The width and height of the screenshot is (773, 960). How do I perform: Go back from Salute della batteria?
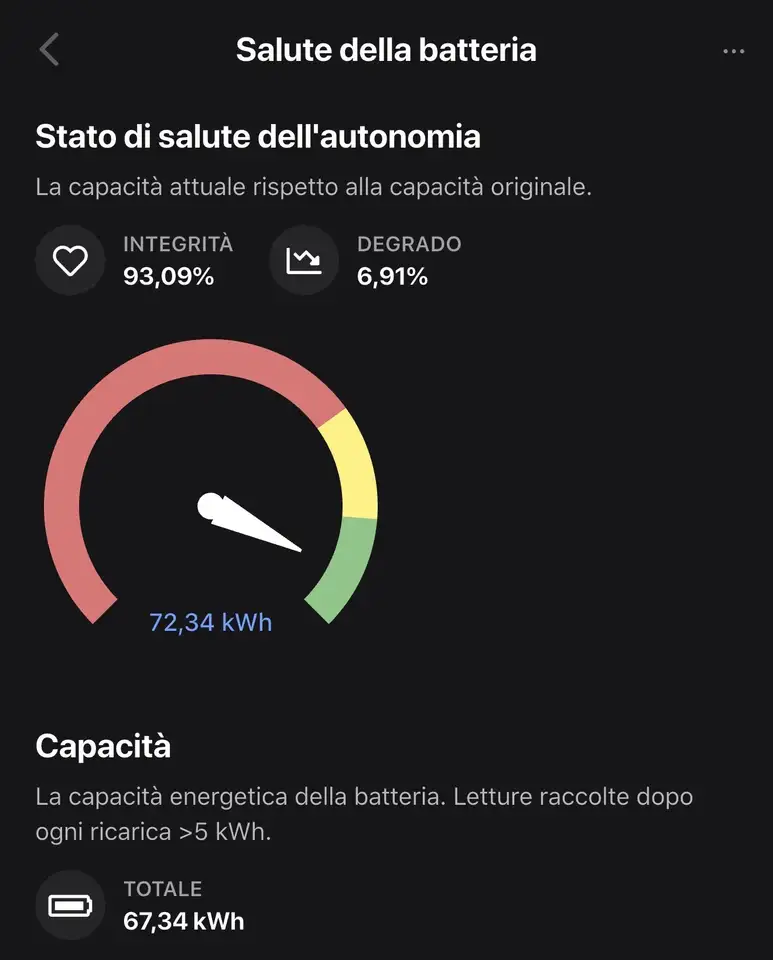coord(49,49)
